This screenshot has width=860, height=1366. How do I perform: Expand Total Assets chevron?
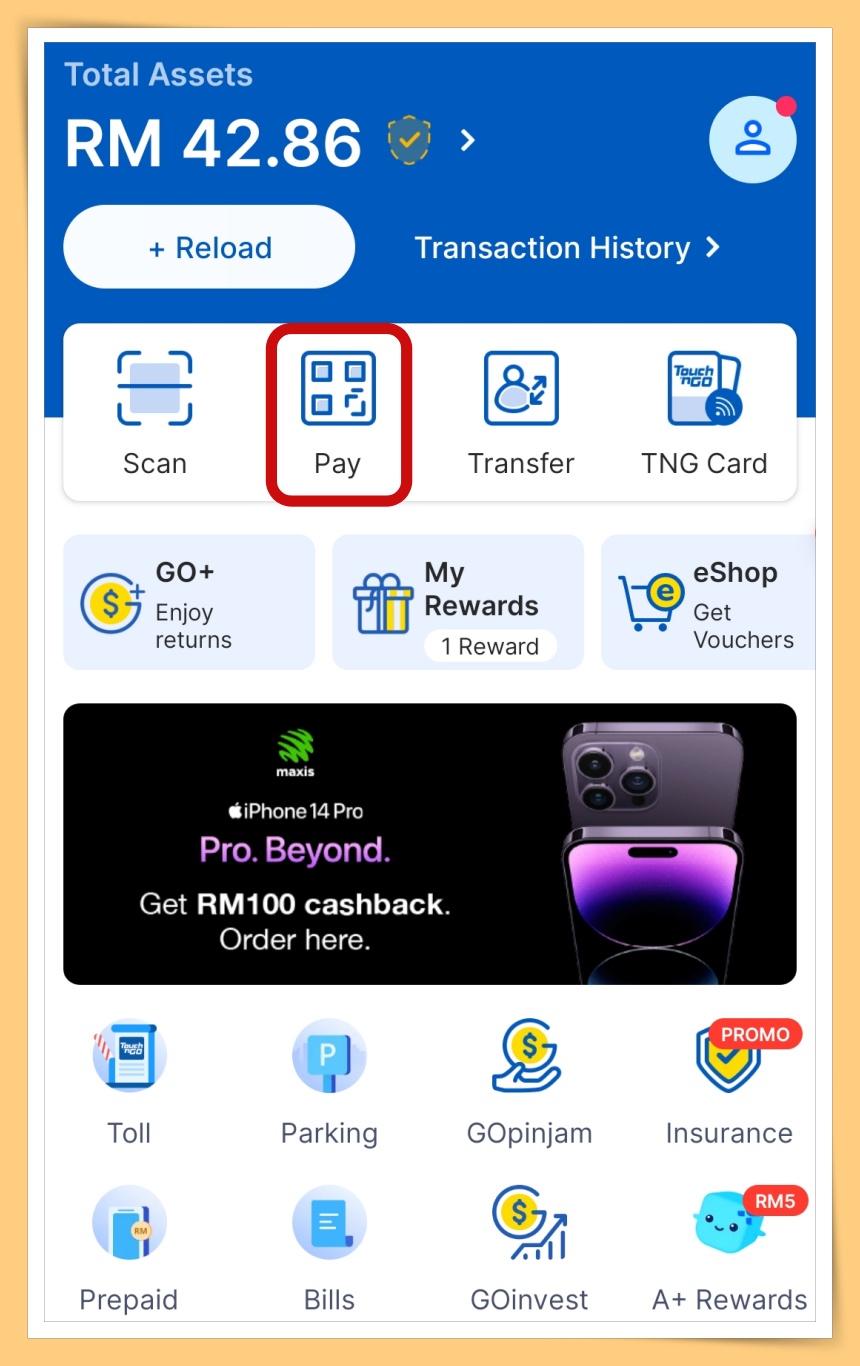coord(467,141)
